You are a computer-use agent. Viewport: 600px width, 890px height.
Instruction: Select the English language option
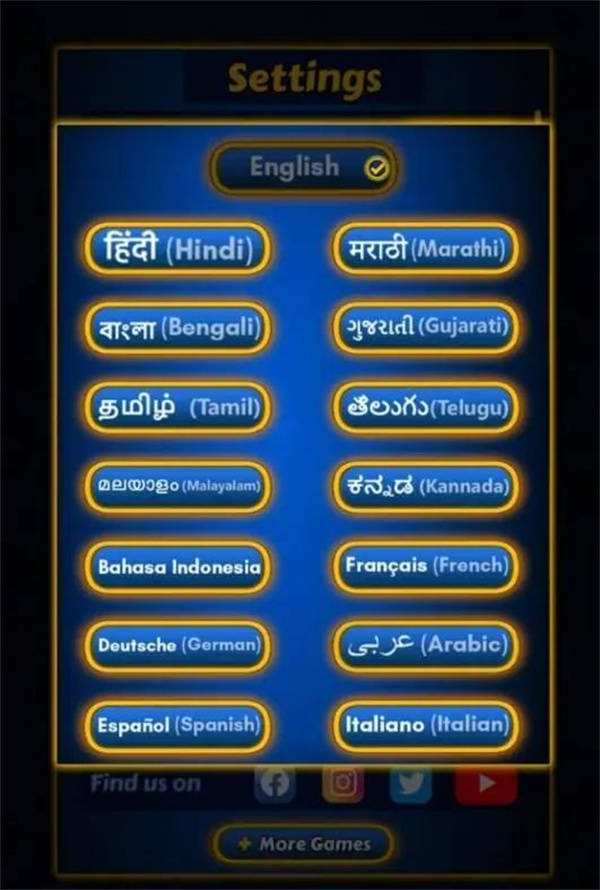tap(303, 168)
